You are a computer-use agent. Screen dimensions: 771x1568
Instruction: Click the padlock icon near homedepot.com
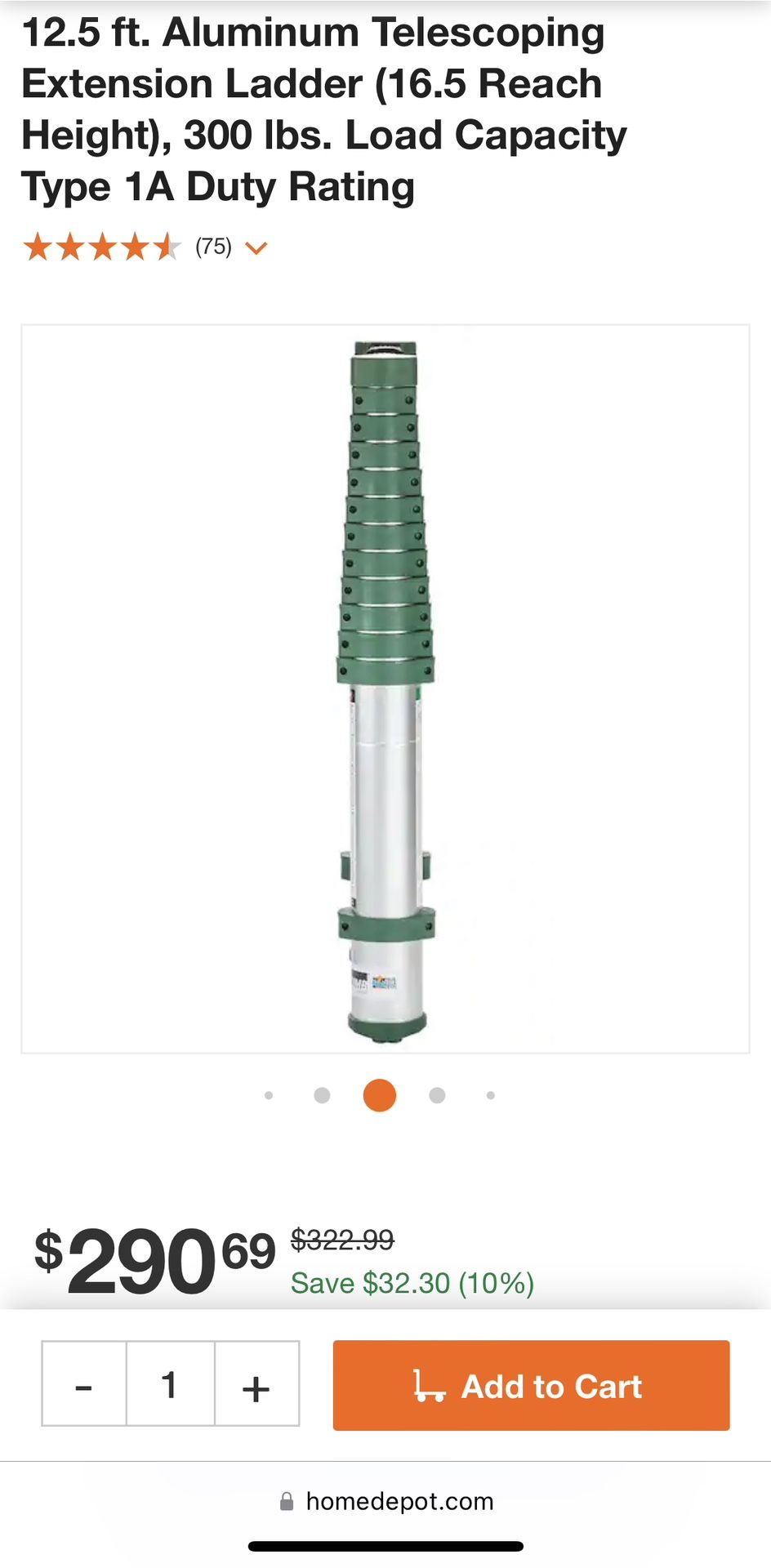(287, 1501)
